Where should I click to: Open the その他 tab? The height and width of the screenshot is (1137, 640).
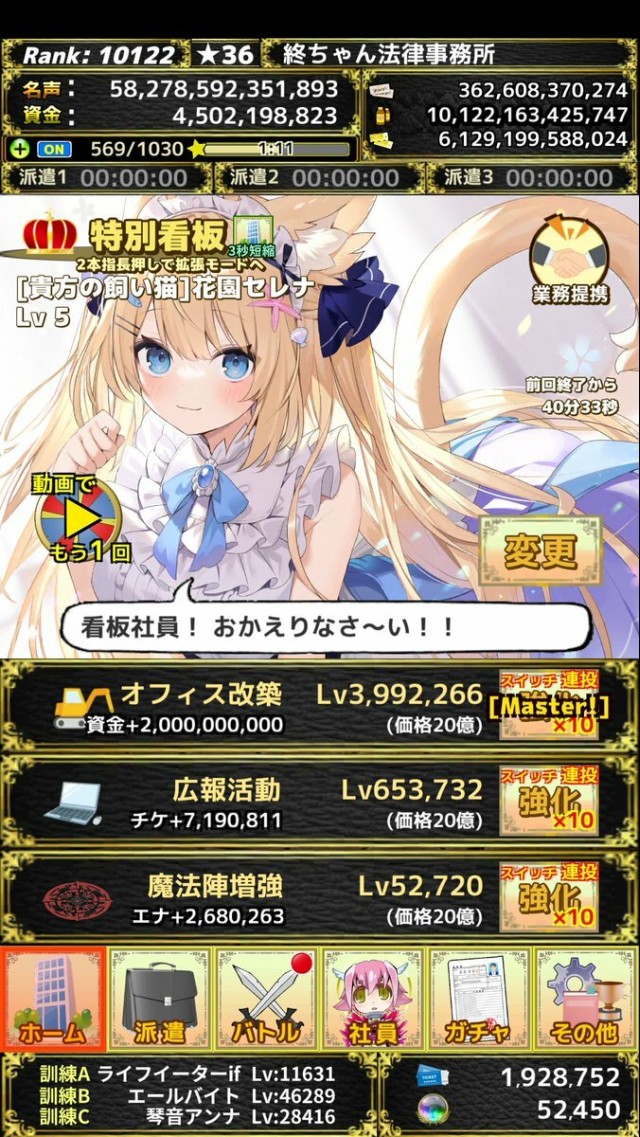click(585, 999)
